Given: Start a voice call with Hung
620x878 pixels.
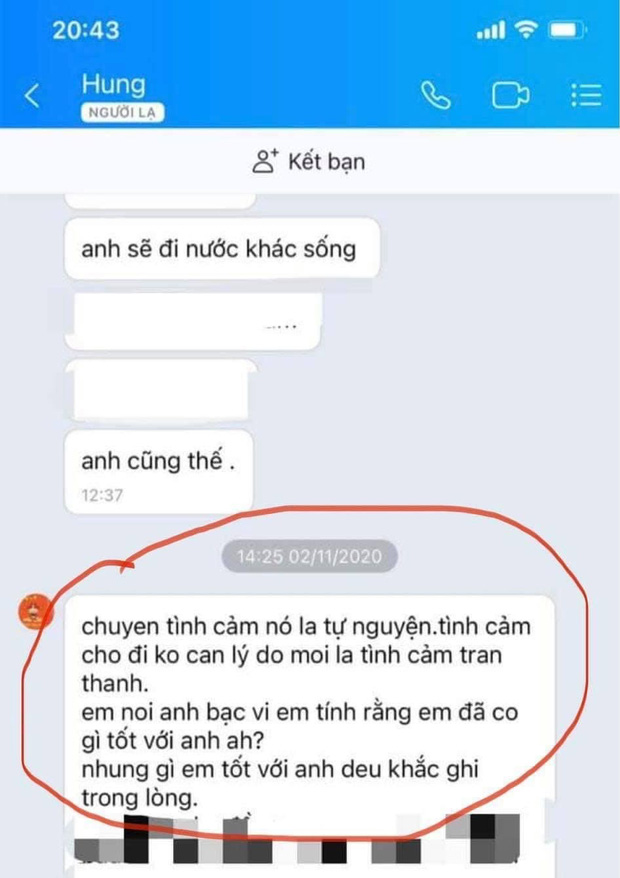Looking at the screenshot, I should point(436,95).
